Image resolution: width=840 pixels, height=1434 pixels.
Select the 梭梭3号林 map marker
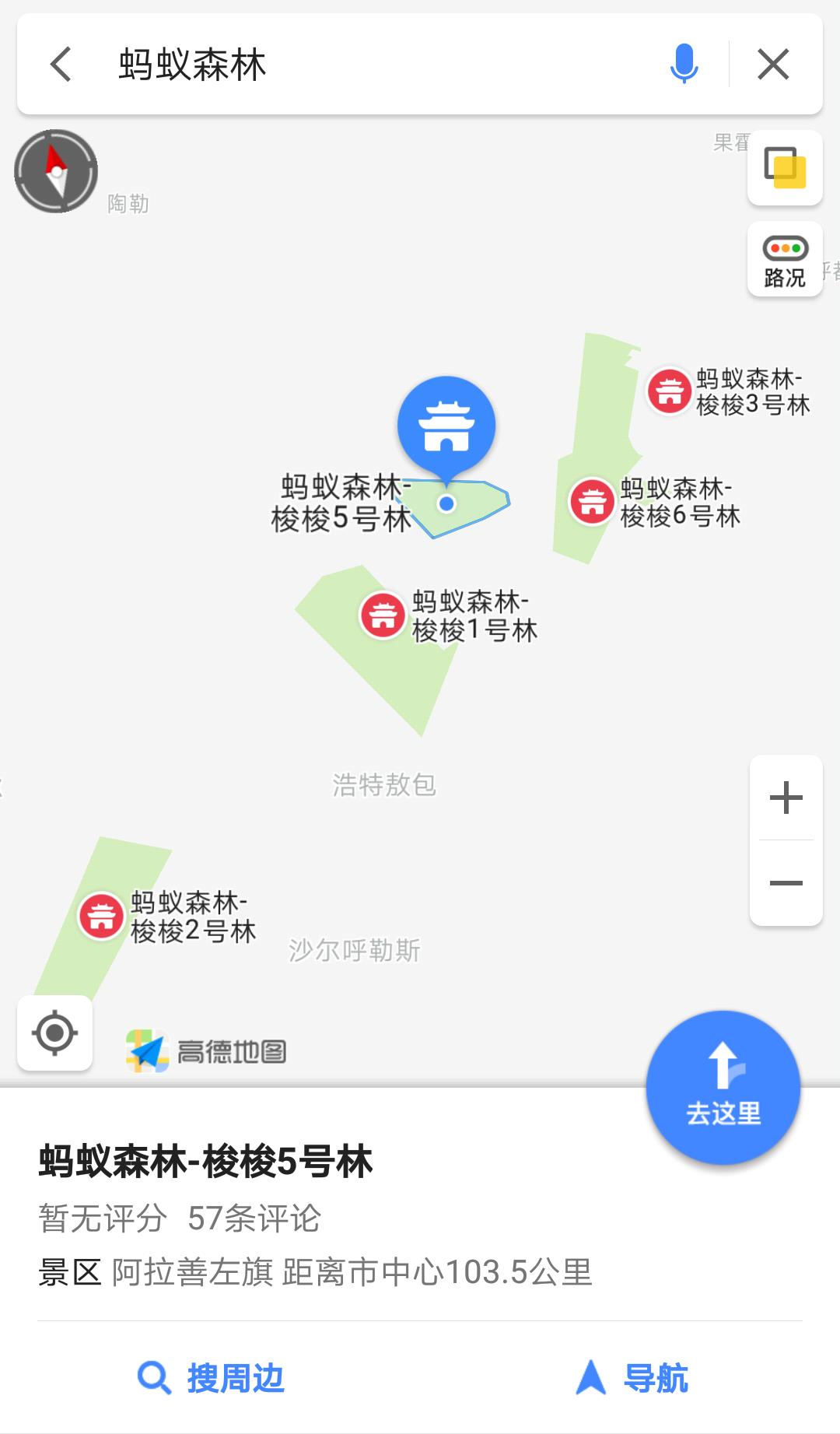click(670, 391)
